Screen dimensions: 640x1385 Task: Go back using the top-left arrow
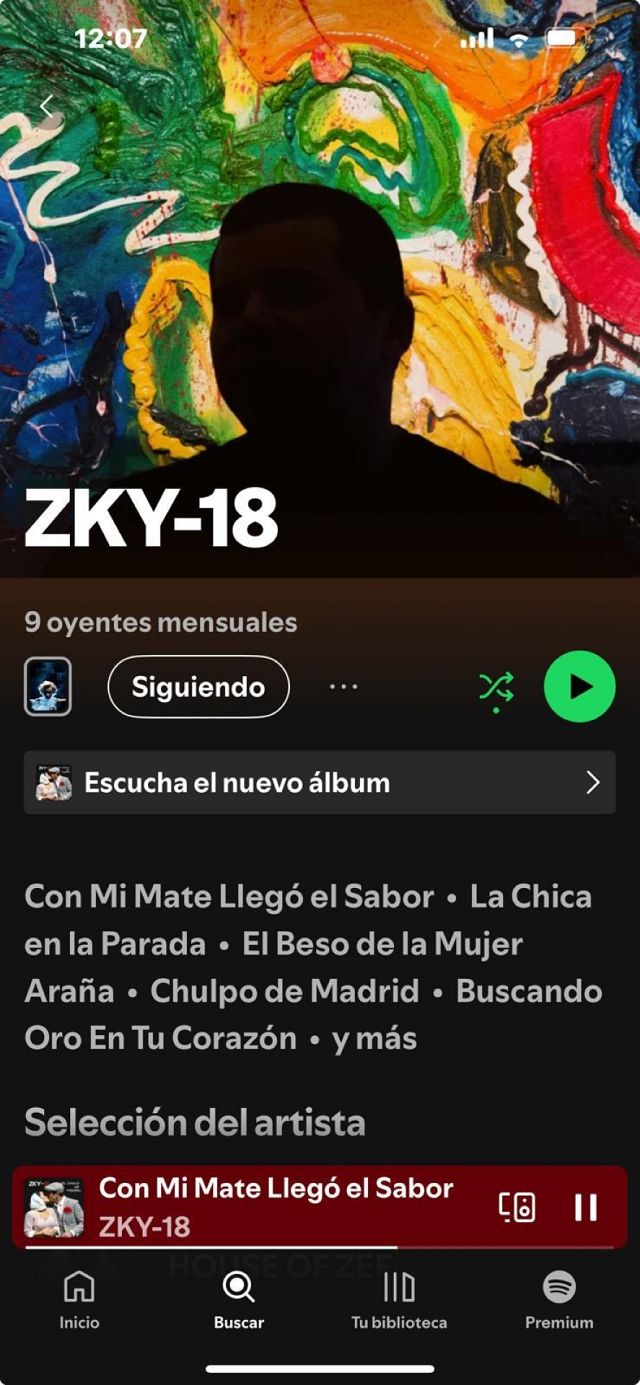coord(46,106)
